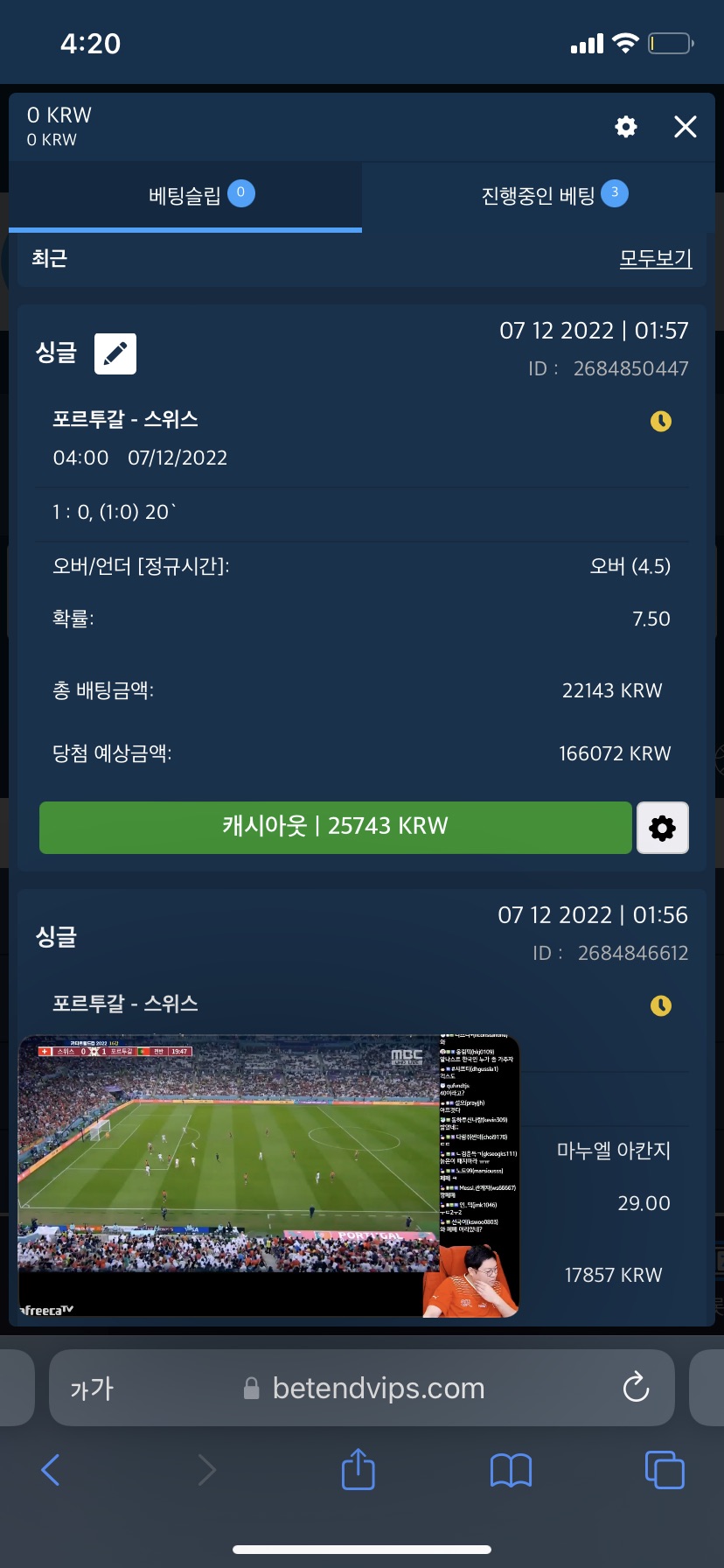This screenshot has height=1568, width=724.
Task: Open cashout settings gear beside green button
Action: coord(662,828)
